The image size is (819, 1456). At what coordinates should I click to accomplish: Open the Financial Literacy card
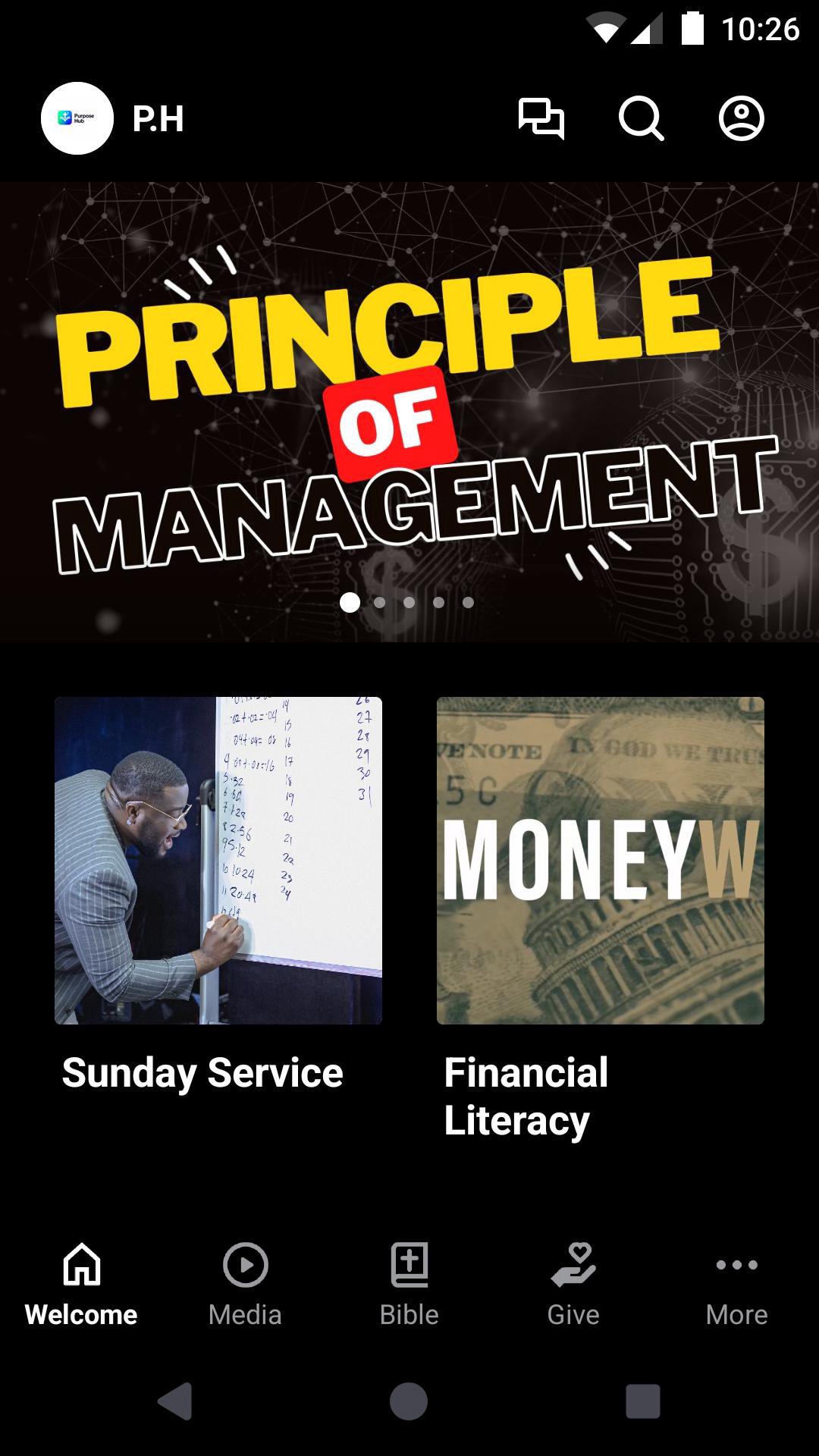[x=601, y=861]
